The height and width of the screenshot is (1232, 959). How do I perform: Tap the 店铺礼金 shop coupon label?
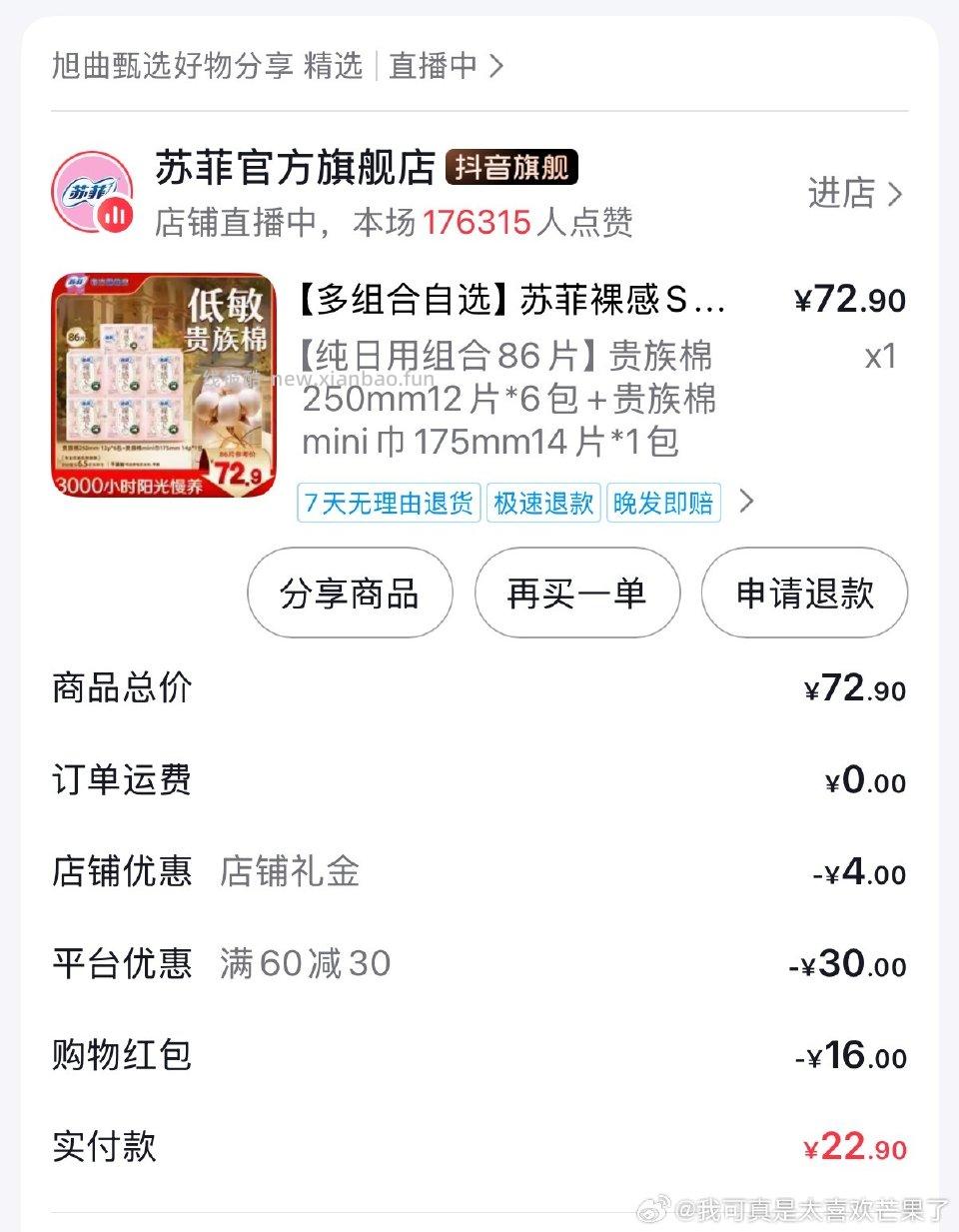288,871
